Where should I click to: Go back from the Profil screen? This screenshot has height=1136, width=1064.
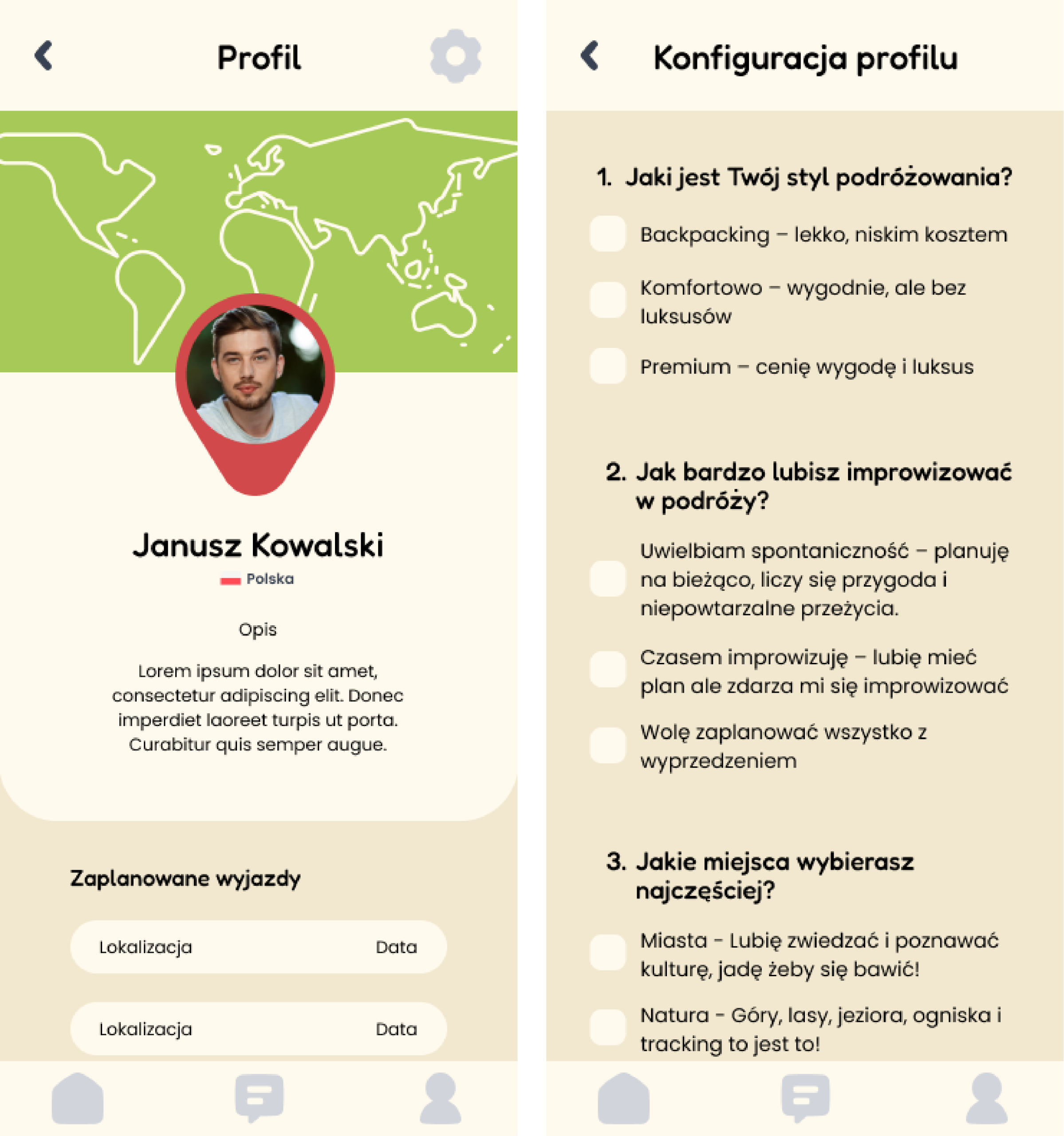click(x=43, y=56)
